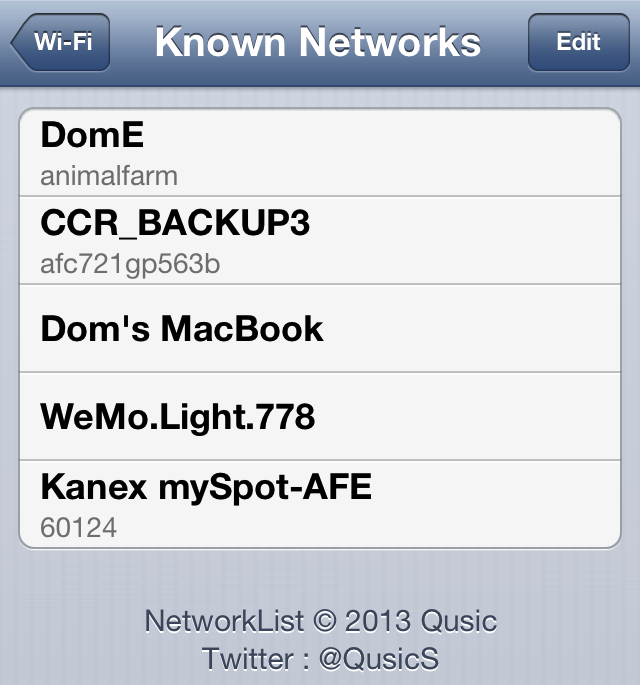The height and width of the screenshot is (685, 640).
Task: Select the WeMo.Light.778 network row
Action: [320, 417]
